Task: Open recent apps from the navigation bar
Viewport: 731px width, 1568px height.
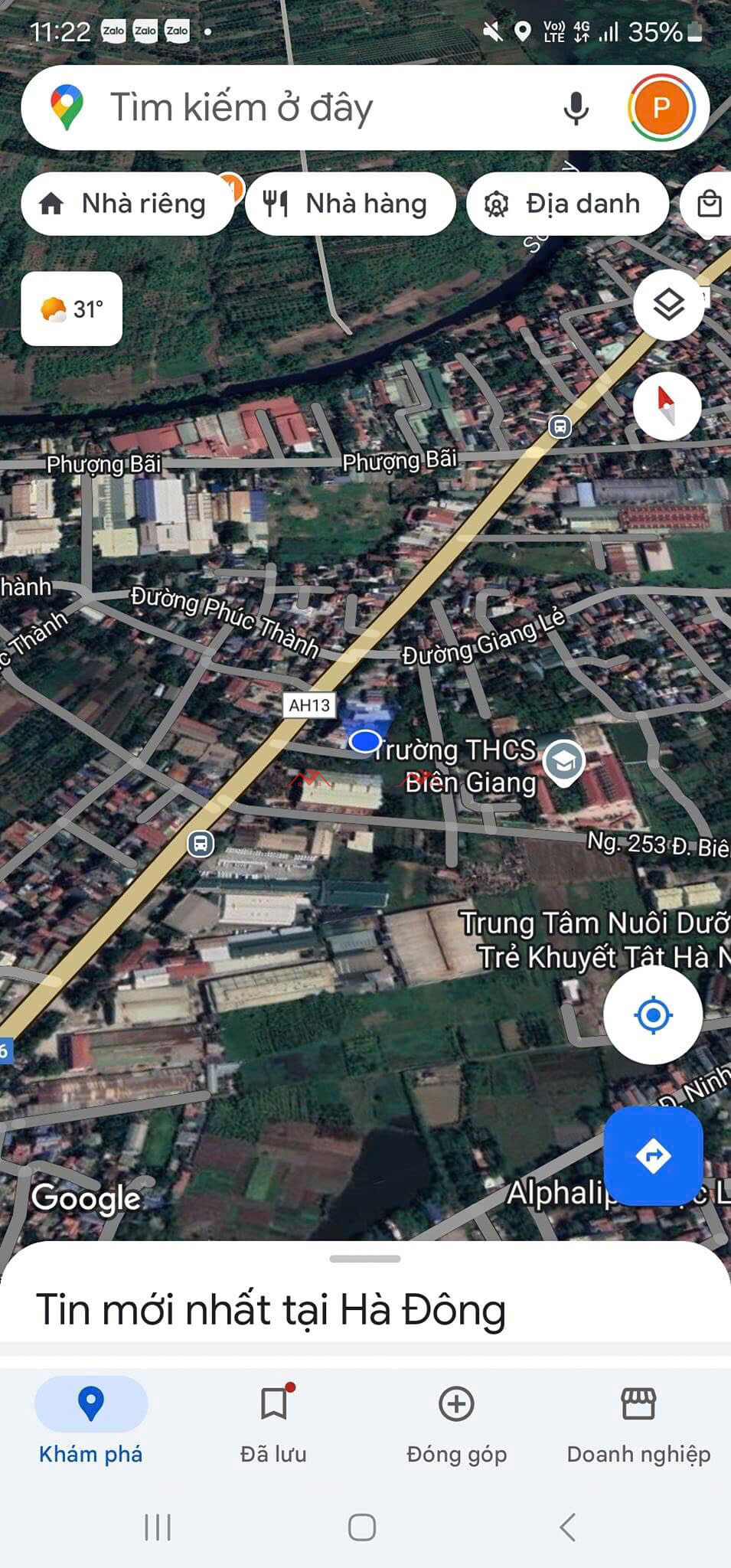Action: 158,1527
